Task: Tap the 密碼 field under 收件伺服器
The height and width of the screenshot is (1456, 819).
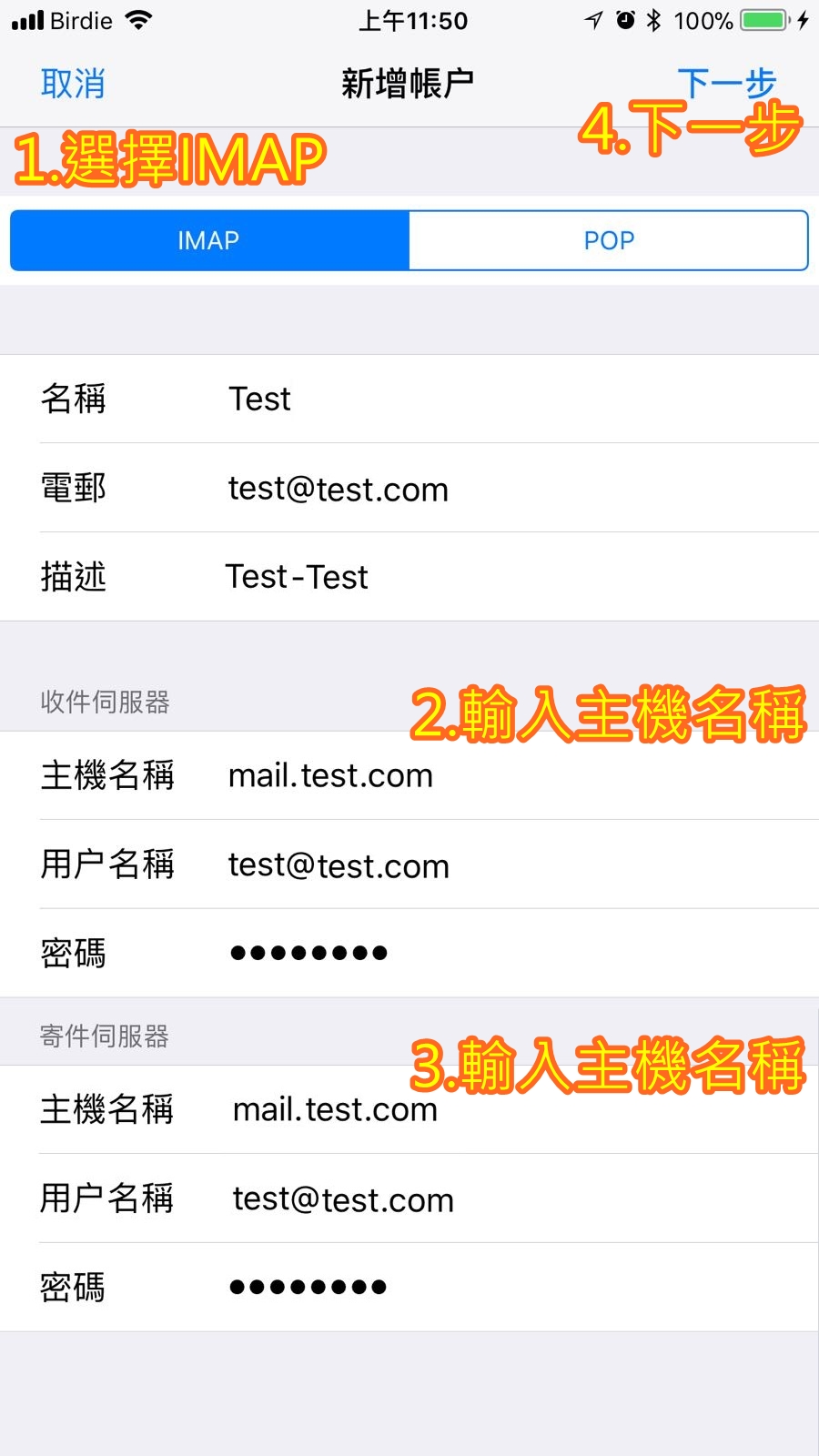Action: pyautogui.click(x=409, y=953)
